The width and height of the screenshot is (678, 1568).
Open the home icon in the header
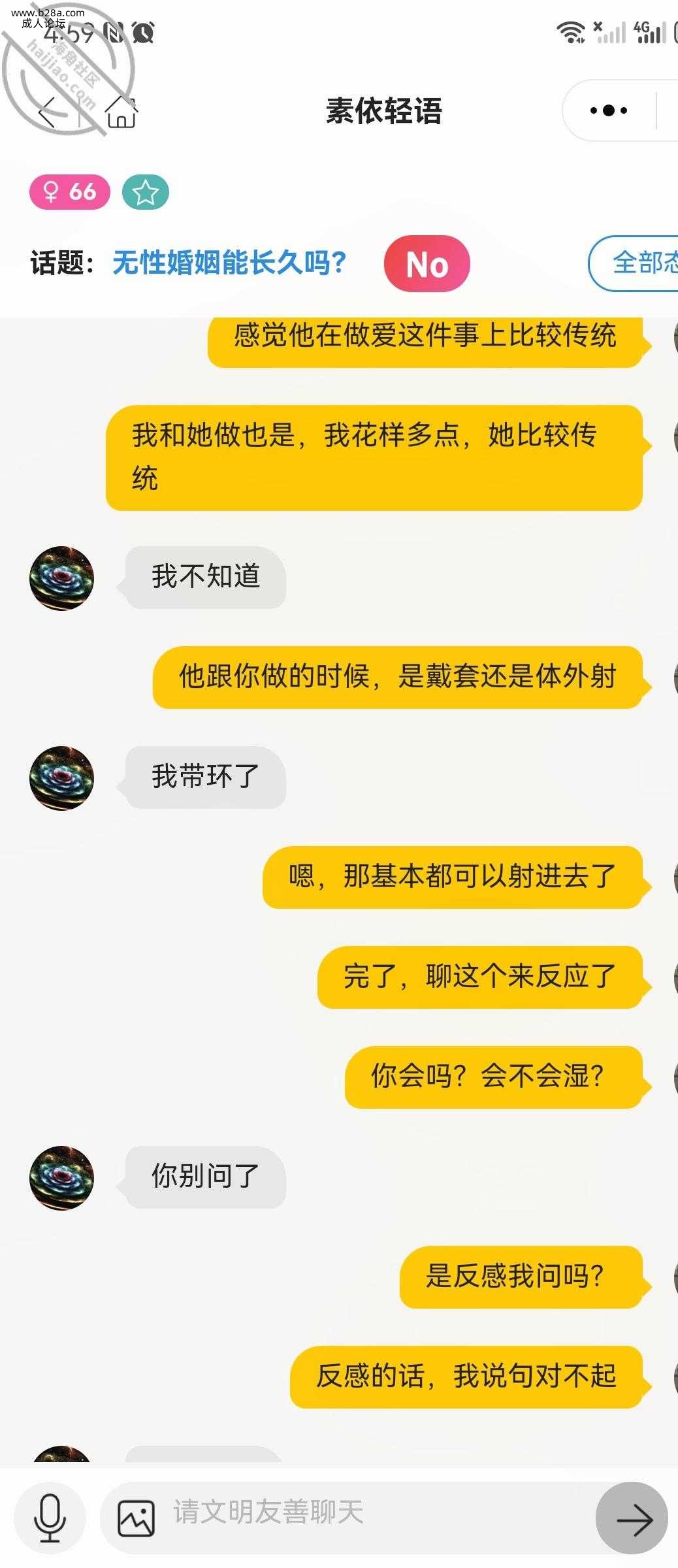click(x=121, y=112)
